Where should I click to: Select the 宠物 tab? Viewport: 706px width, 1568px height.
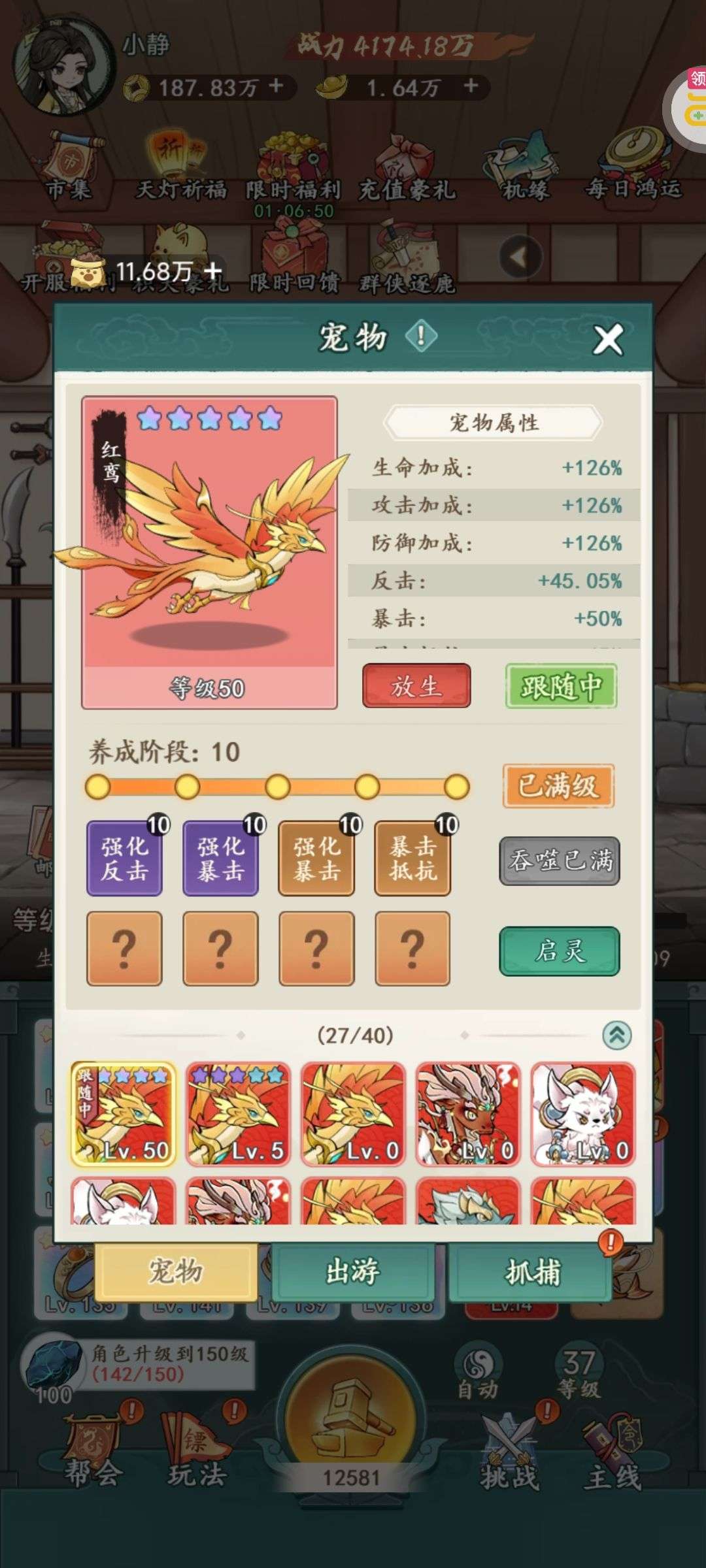click(176, 1272)
